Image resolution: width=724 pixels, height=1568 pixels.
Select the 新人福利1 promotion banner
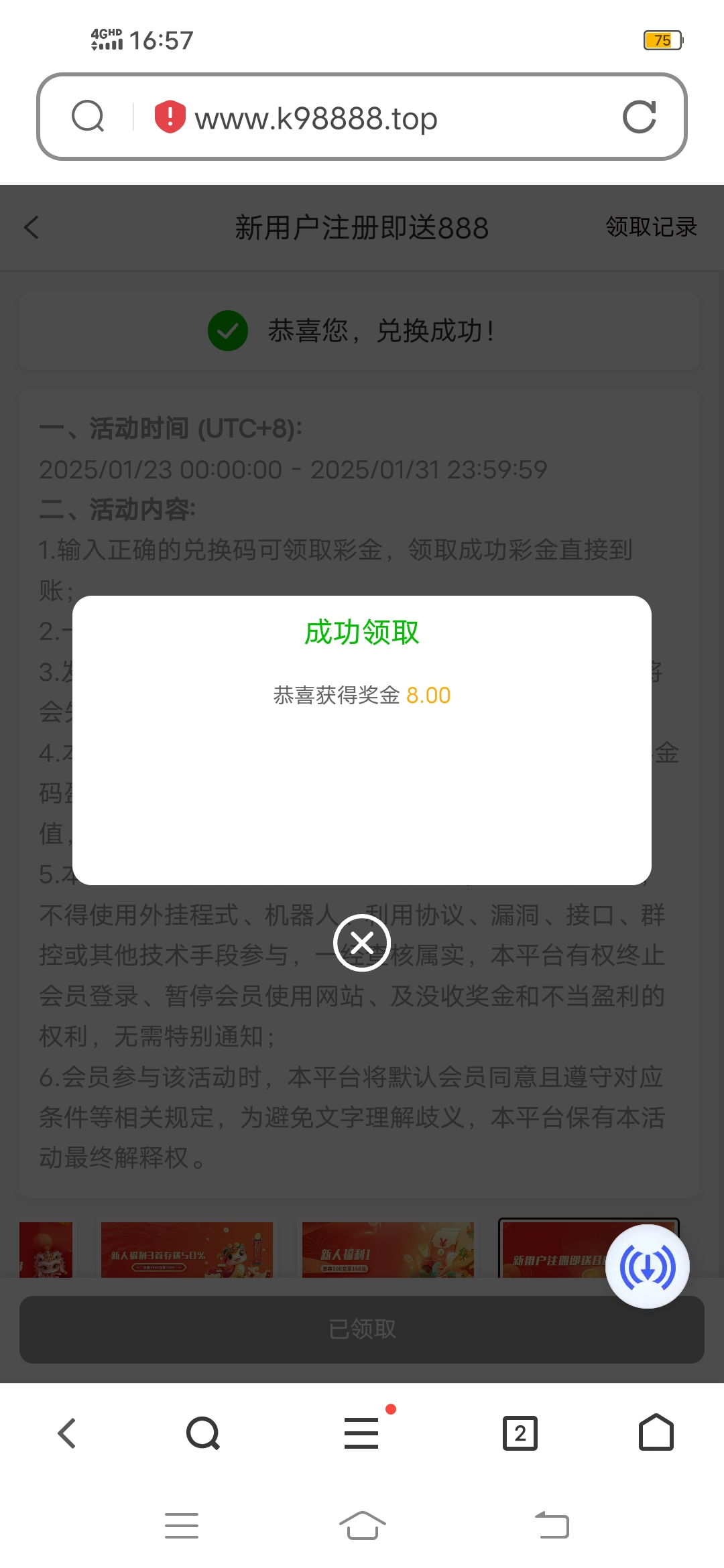click(387, 1250)
